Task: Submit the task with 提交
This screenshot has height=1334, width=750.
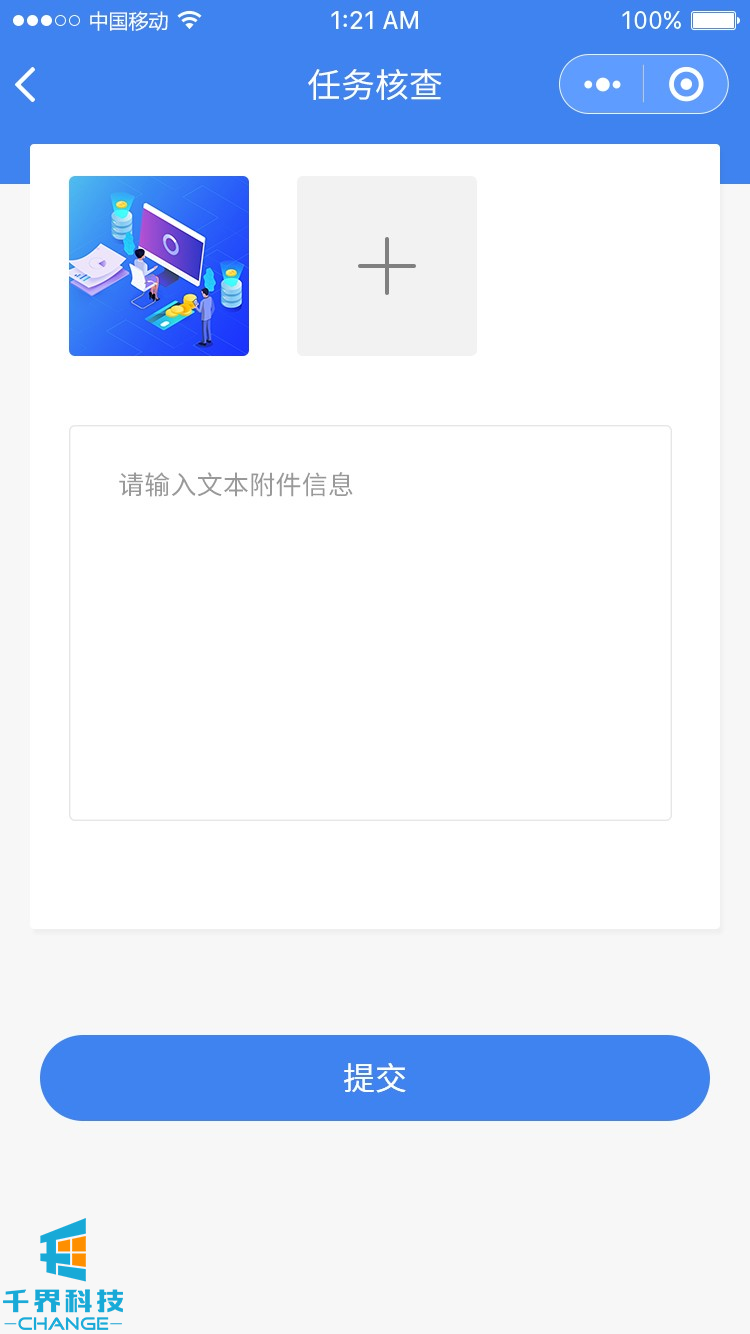Action: tap(375, 1078)
